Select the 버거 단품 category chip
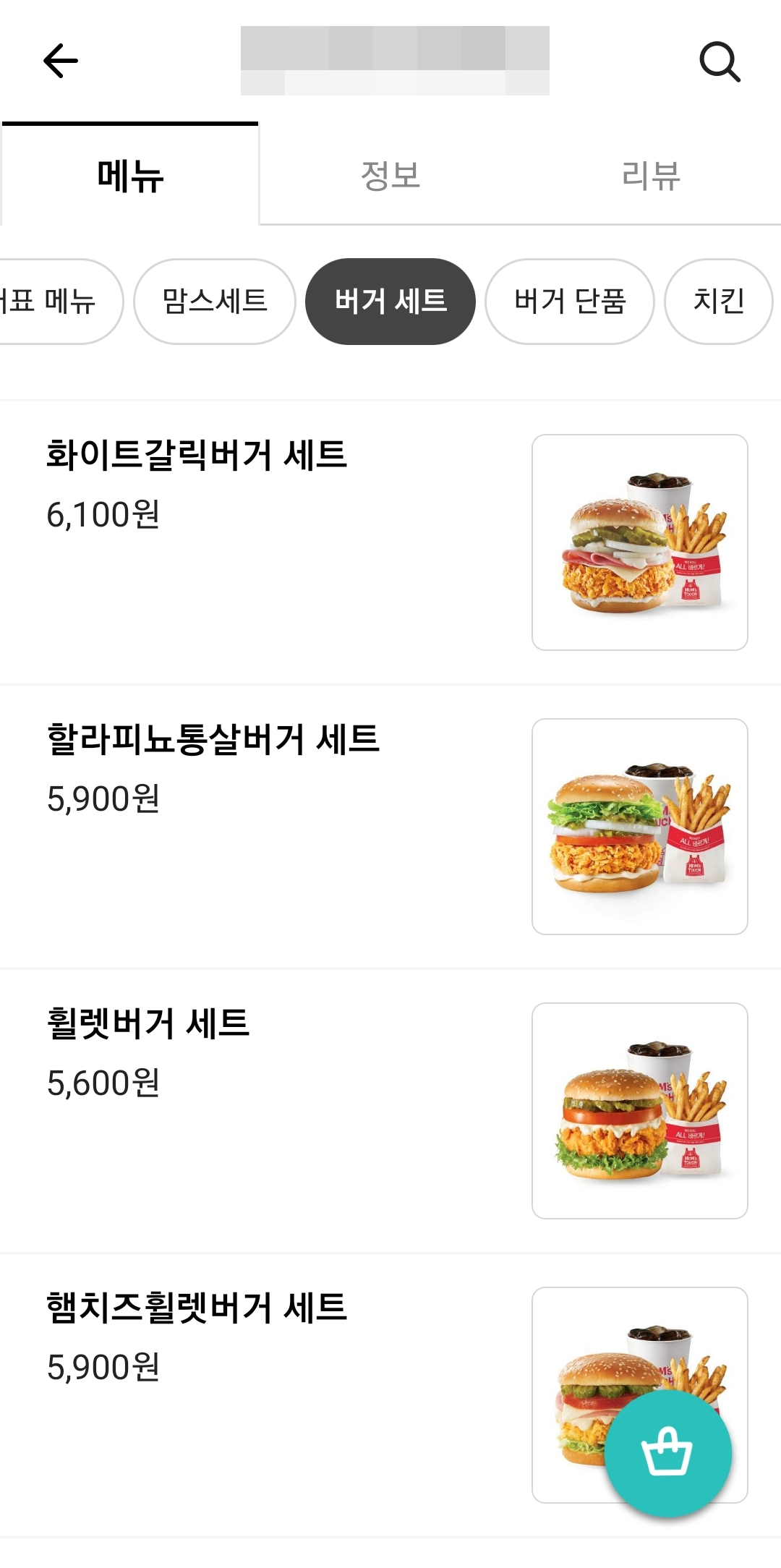 coord(570,302)
